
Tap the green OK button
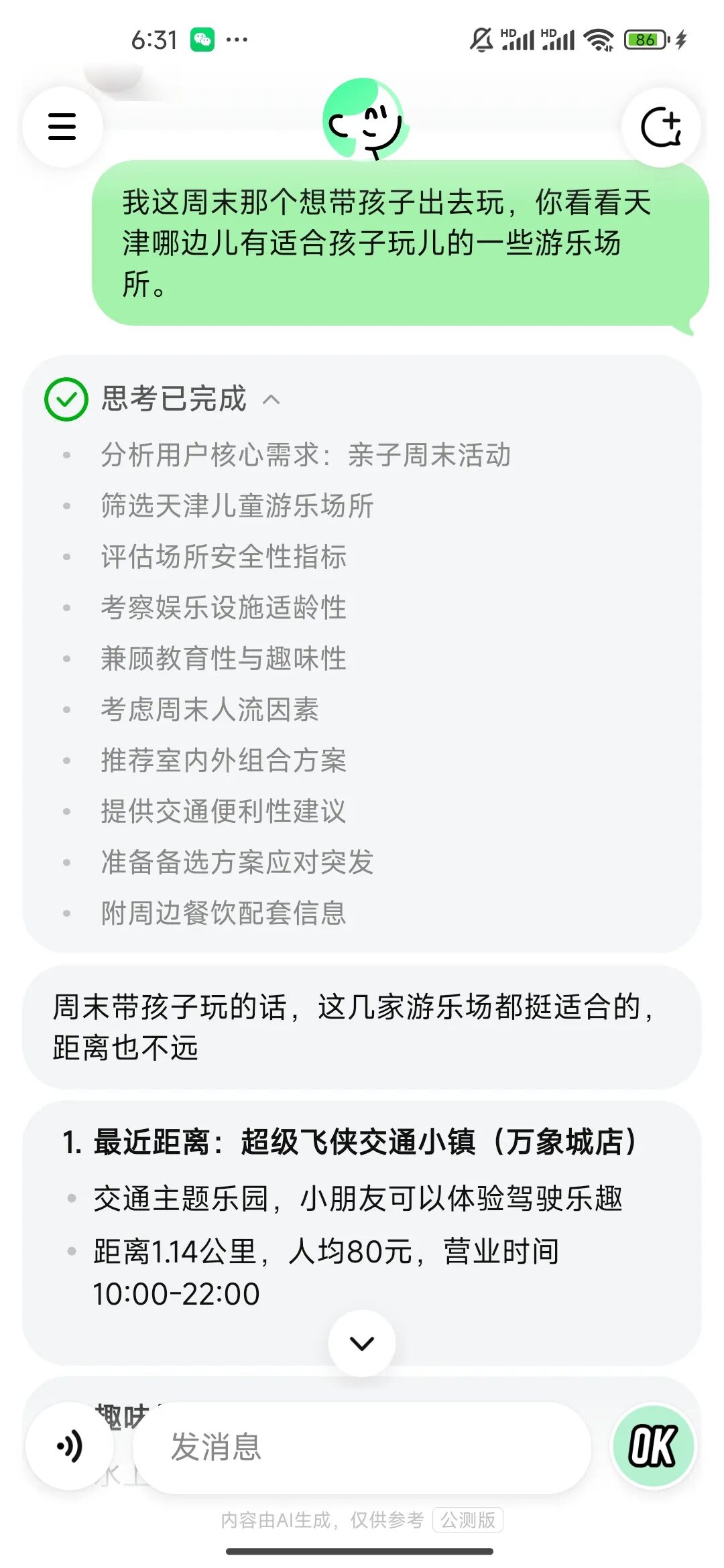tap(654, 1446)
